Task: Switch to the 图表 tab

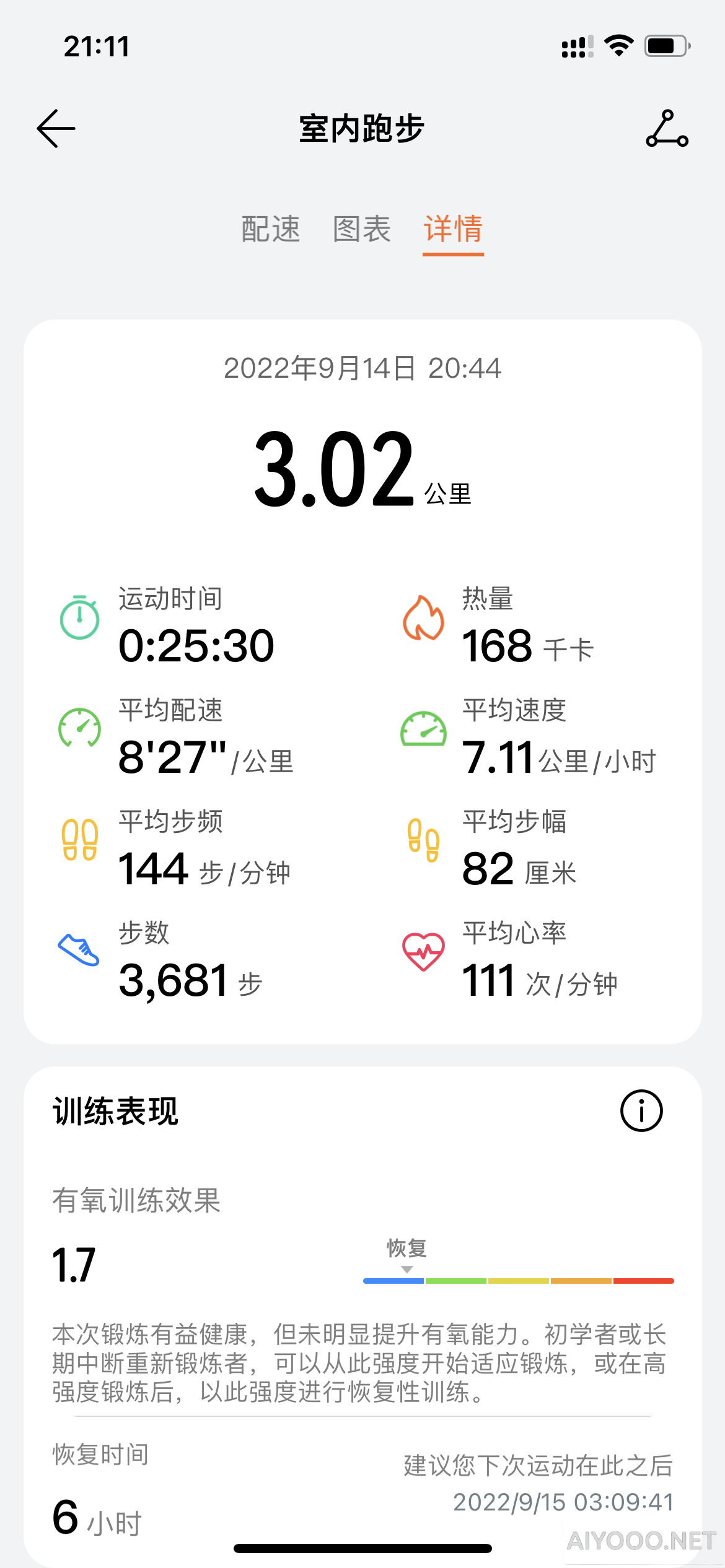Action: pyautogui.click(x=362, y=229)
